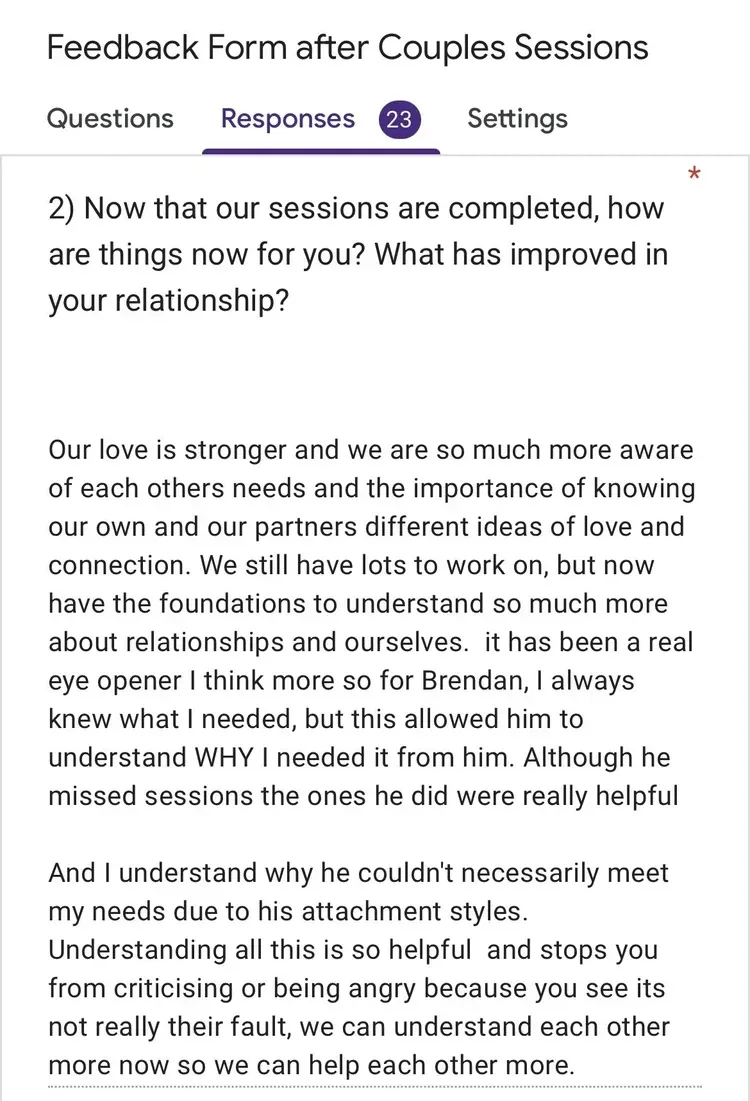The image size is (750, 1101).
Task: Switch to the Questions tab
Action: click(110, 119)
